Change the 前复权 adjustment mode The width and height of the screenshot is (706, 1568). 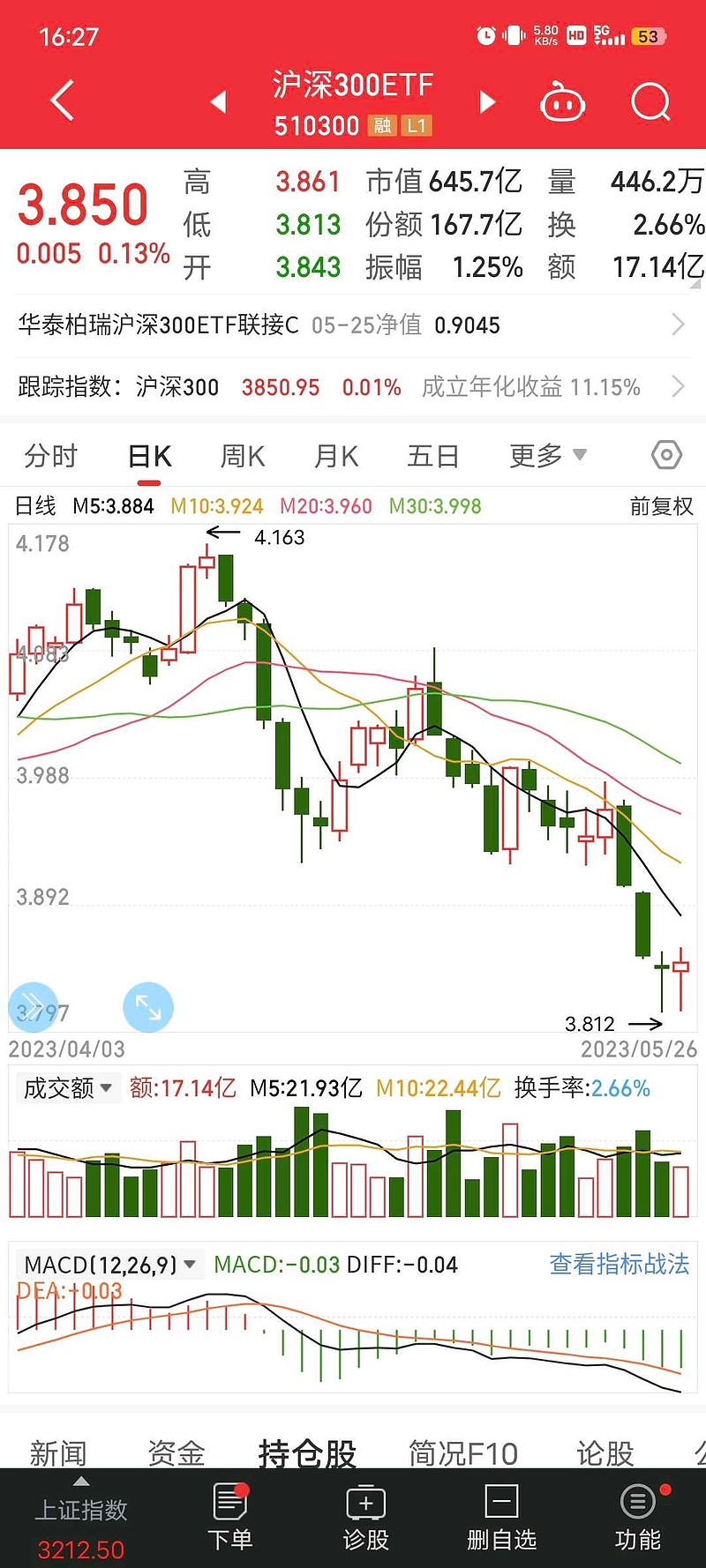pyautogui.click(x=662, y=506)
